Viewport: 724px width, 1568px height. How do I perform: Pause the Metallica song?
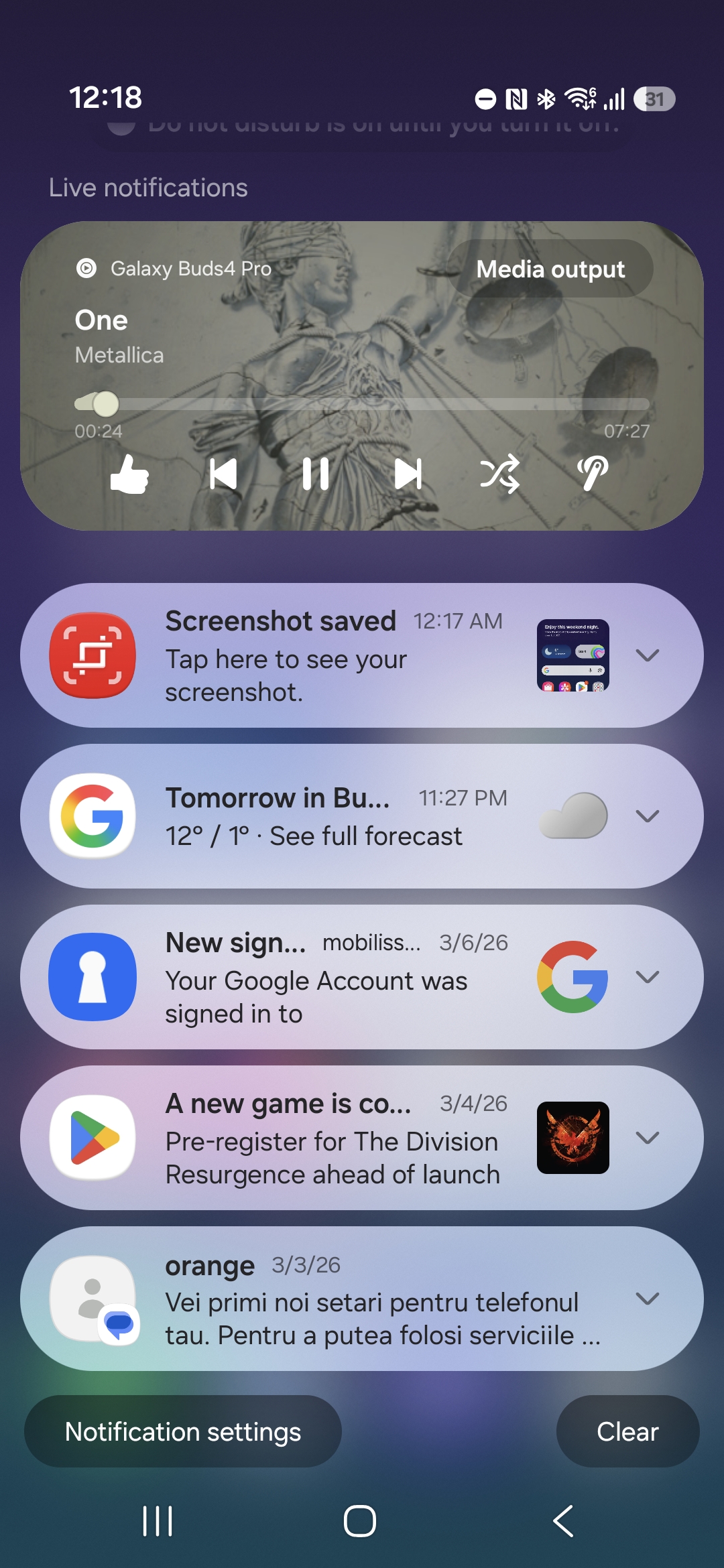(x=315, y=474)
